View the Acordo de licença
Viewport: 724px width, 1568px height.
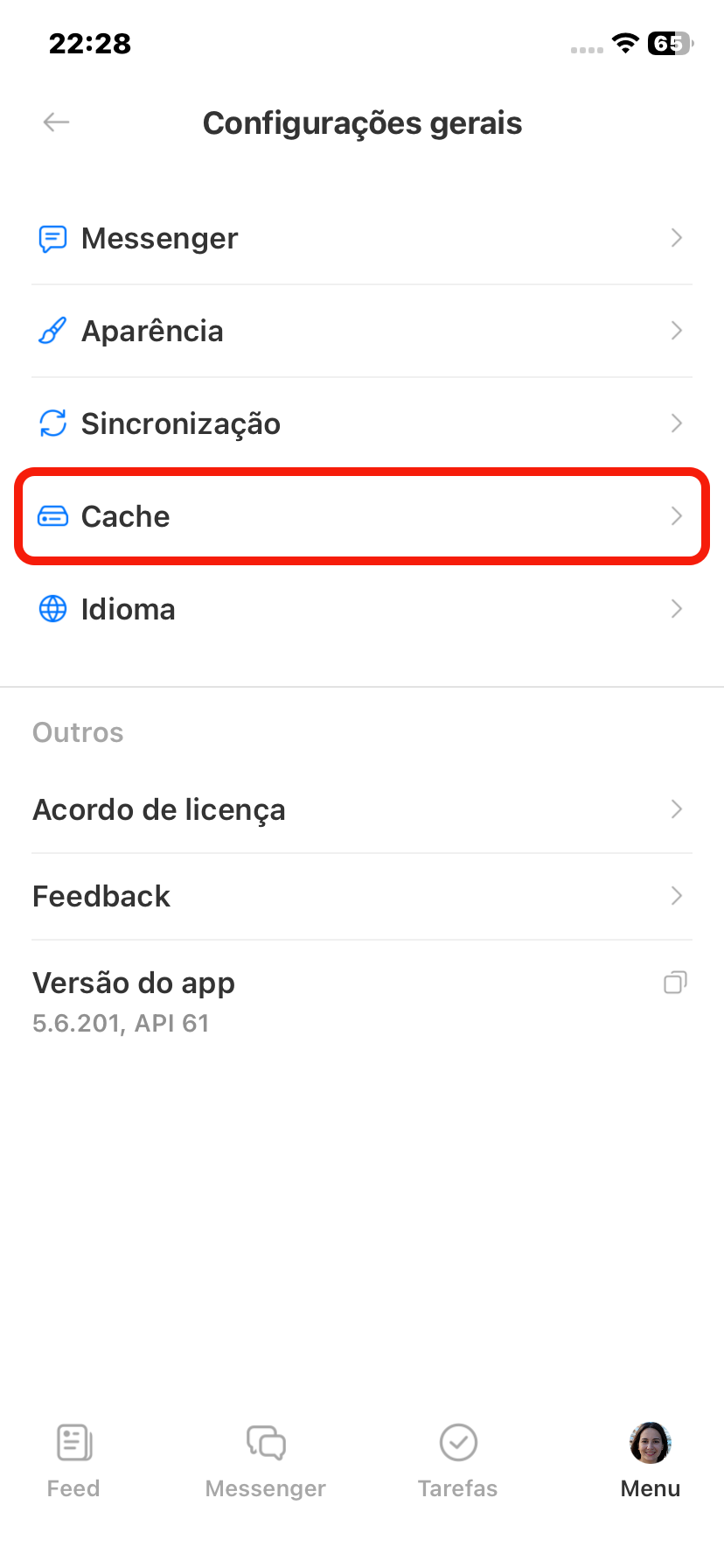[x=361, y=809]
